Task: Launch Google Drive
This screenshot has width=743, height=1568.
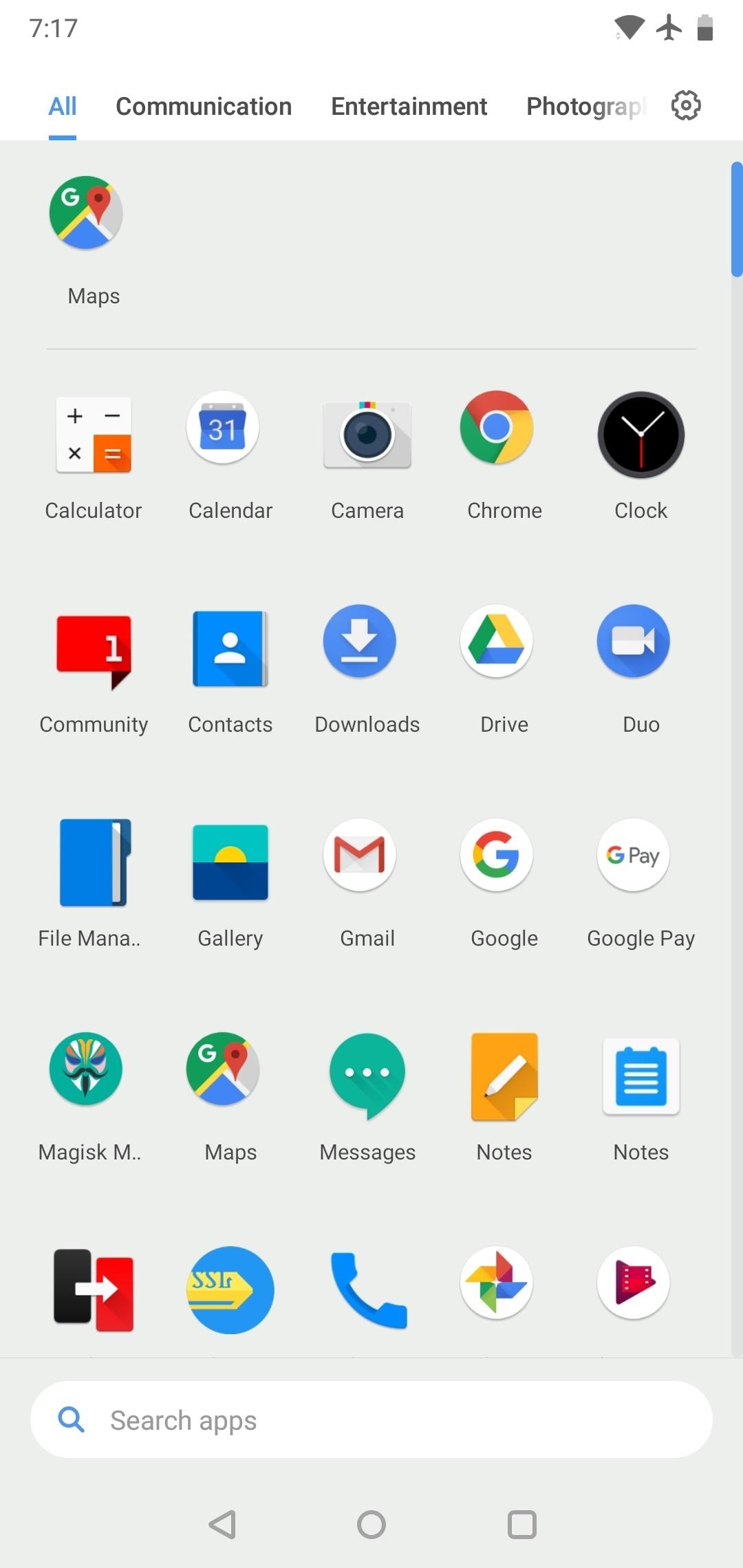Action: [x=497, y=642]
